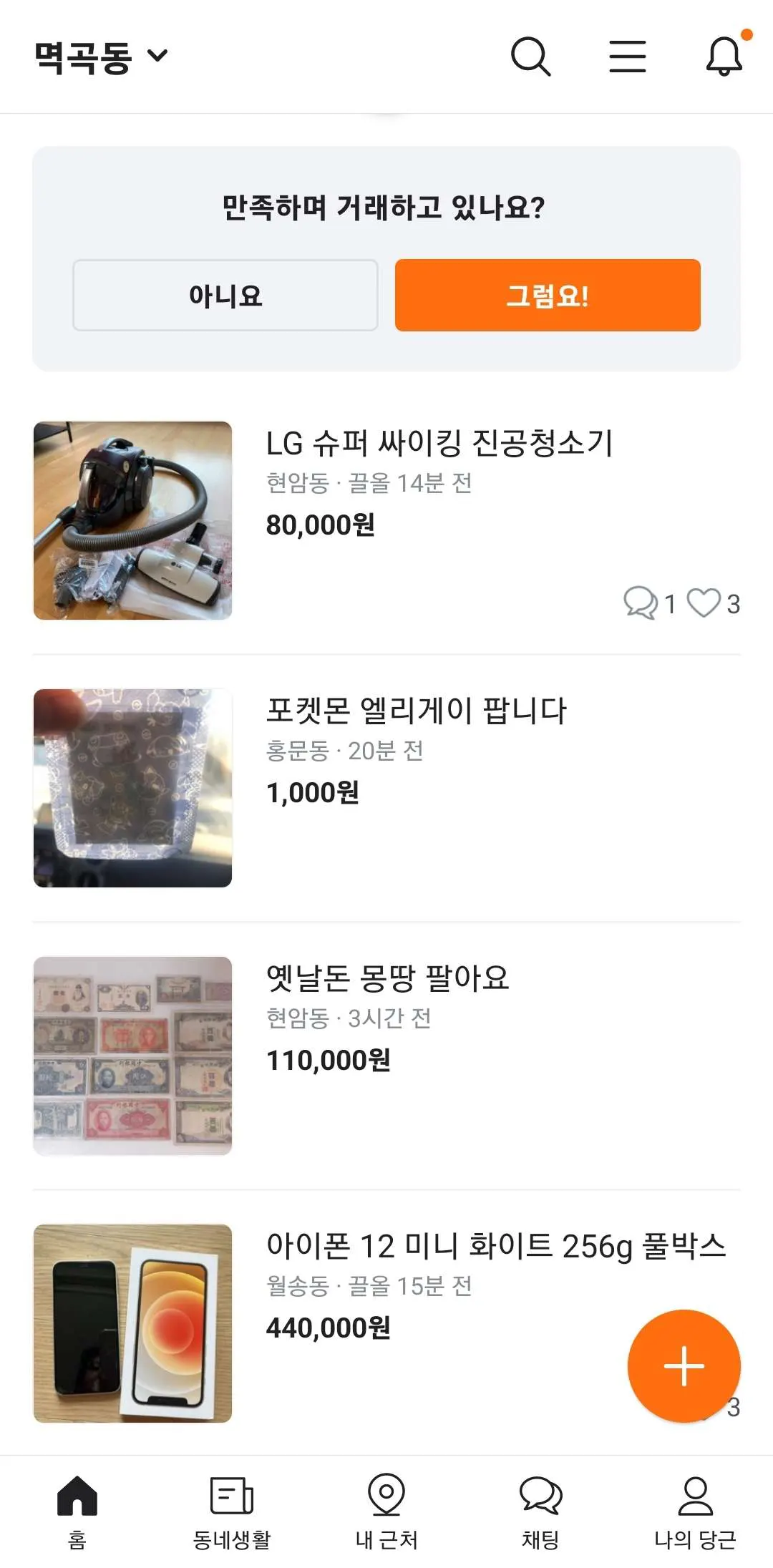This screenshot has height=1568, width=773.
Task: Open the 멱곡동 neighborhood dropdown
Action: point(101,57)
